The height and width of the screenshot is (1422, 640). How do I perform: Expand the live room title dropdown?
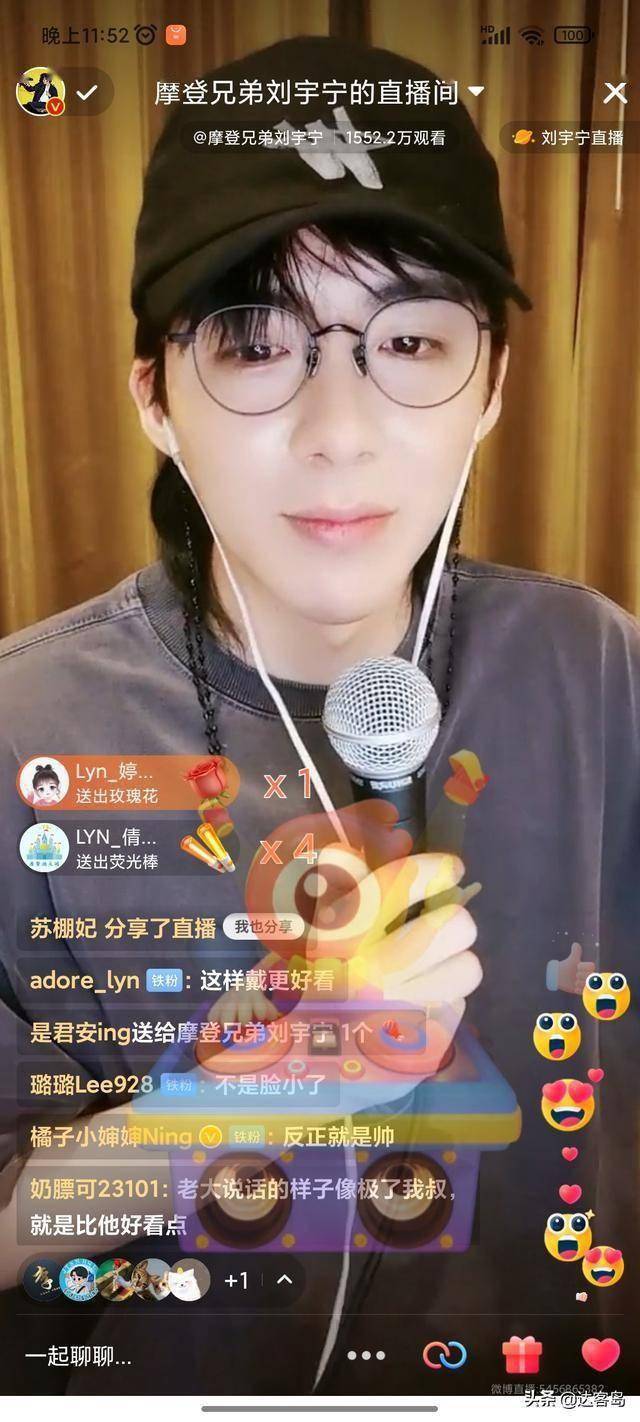[x=476, y=92]
